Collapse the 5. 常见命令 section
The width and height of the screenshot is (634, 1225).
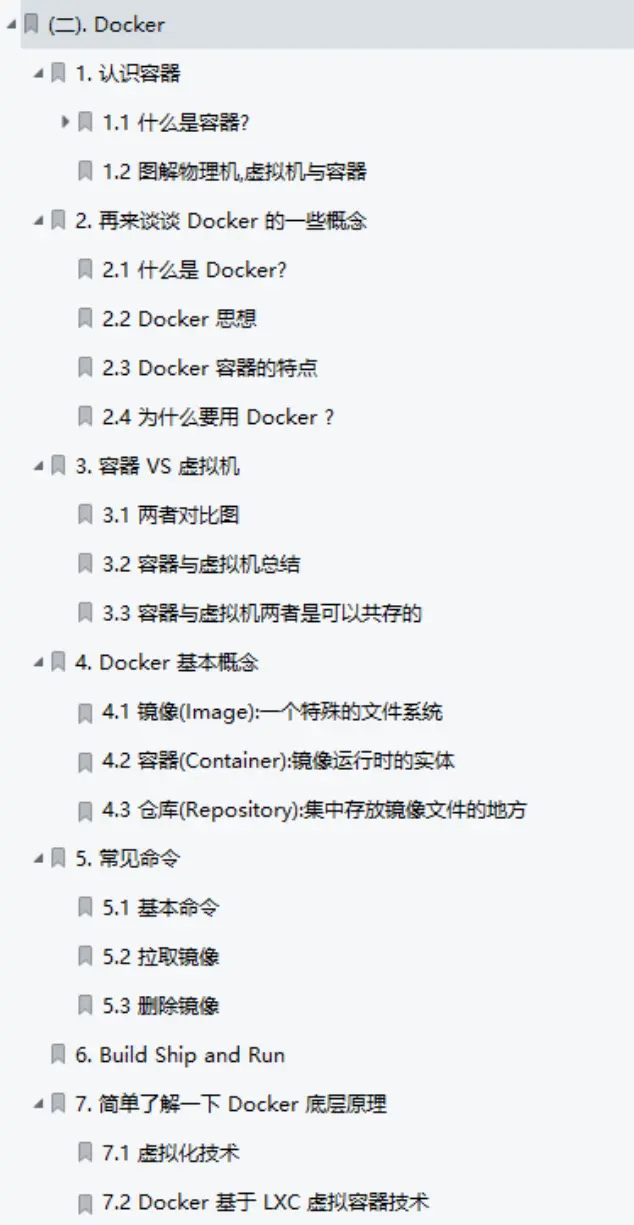37,859
